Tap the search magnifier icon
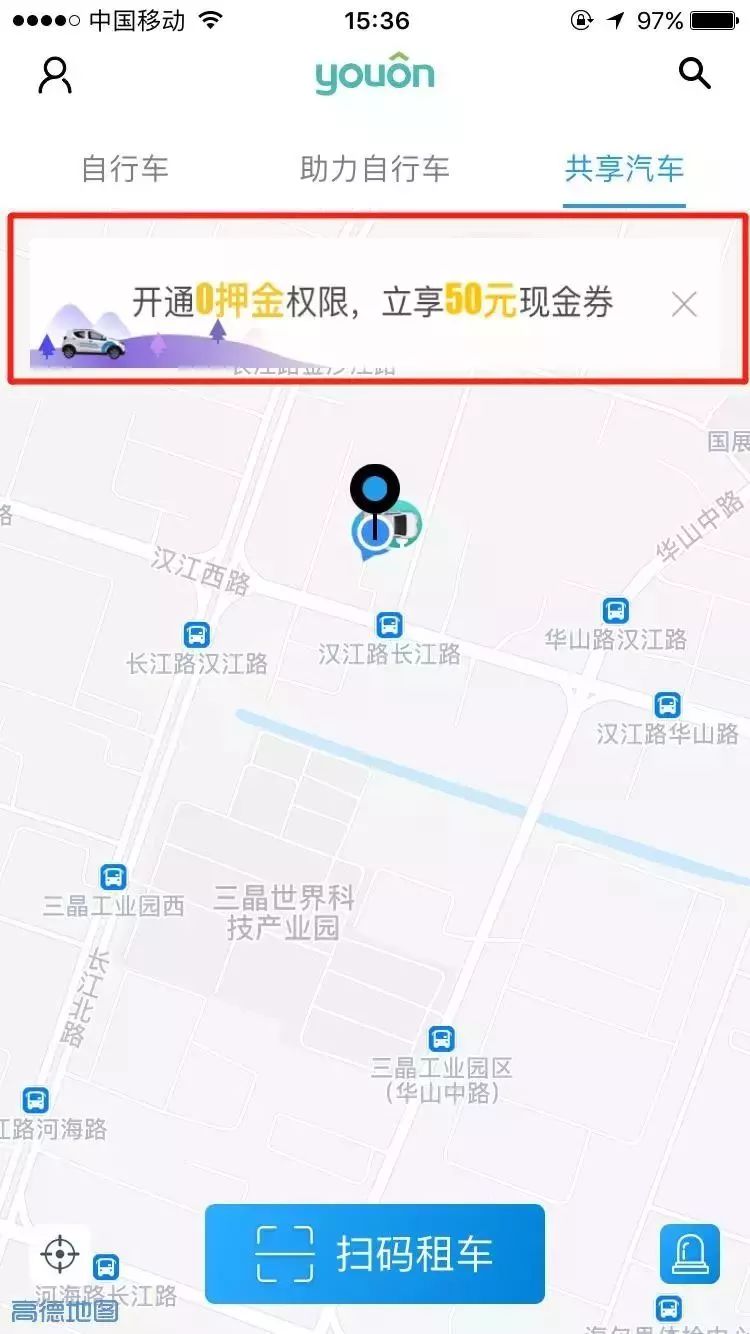The image size is (750, 1334). pyautogui.click(x=694, y=73)
